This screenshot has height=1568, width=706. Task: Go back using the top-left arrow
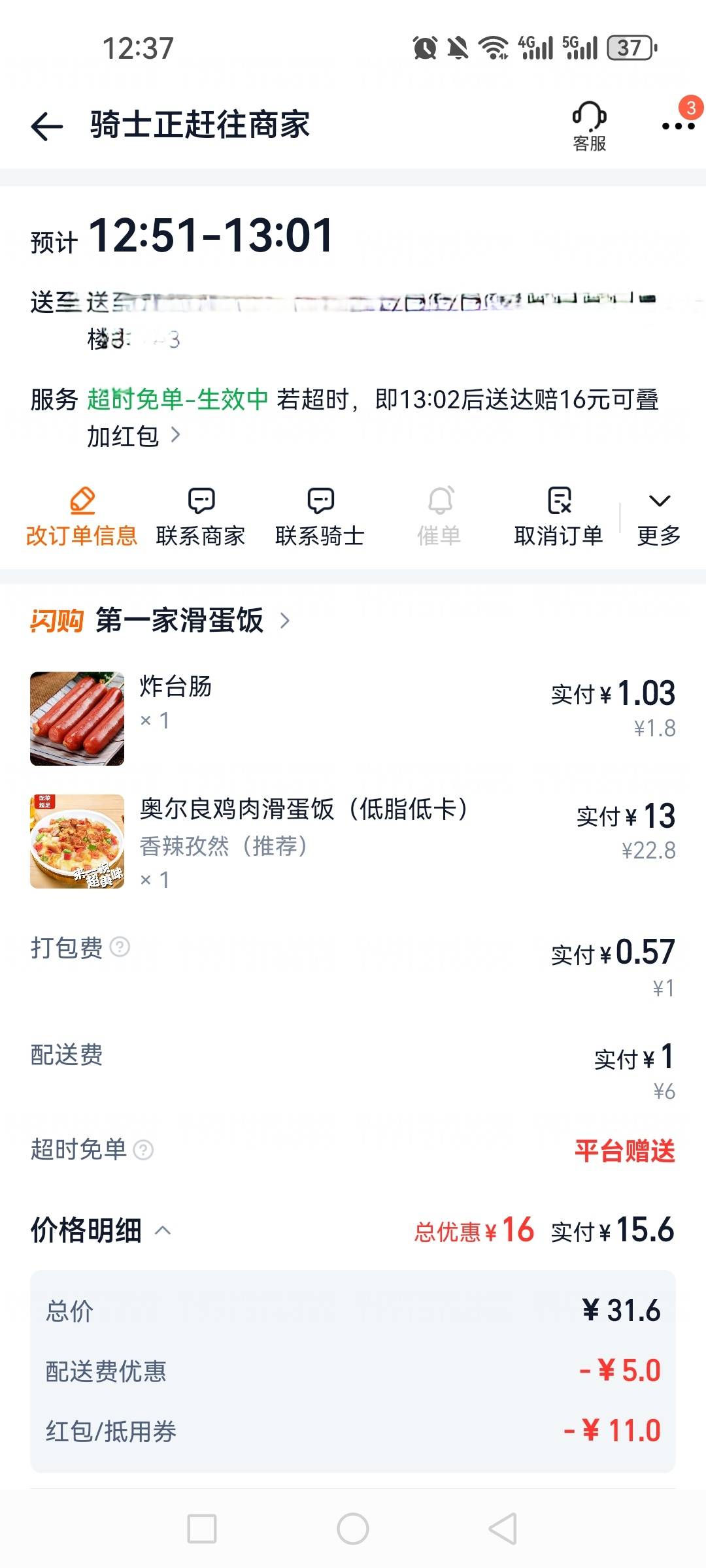(47, 126)
